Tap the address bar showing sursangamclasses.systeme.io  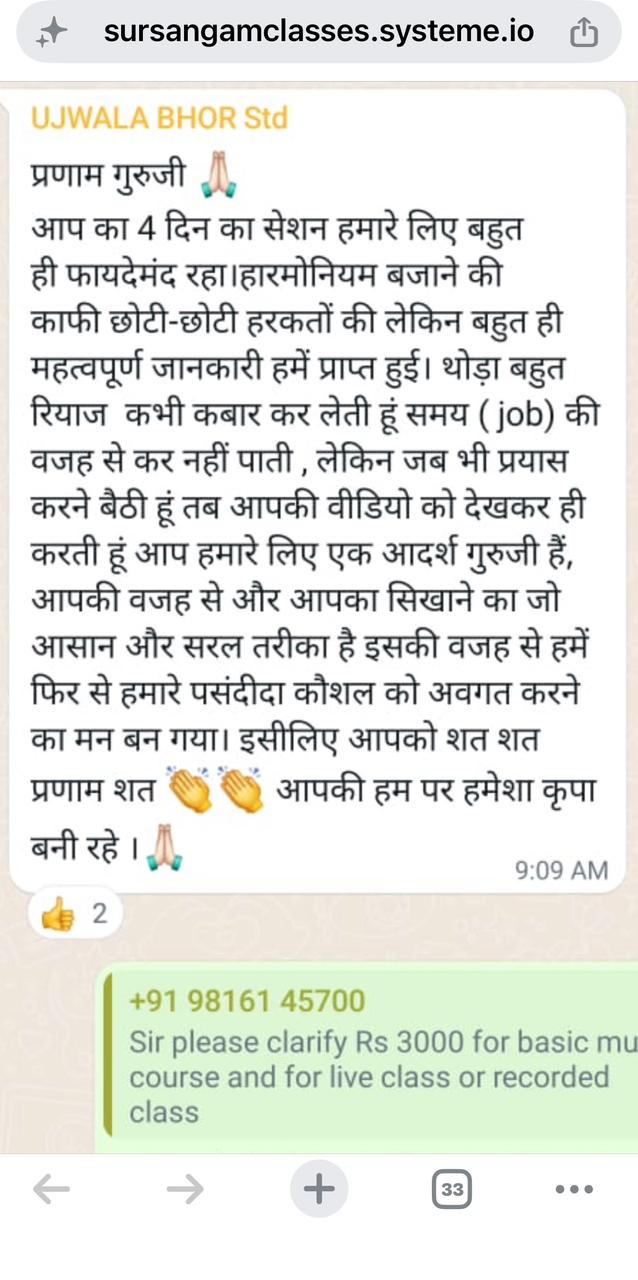pos(318,32)
